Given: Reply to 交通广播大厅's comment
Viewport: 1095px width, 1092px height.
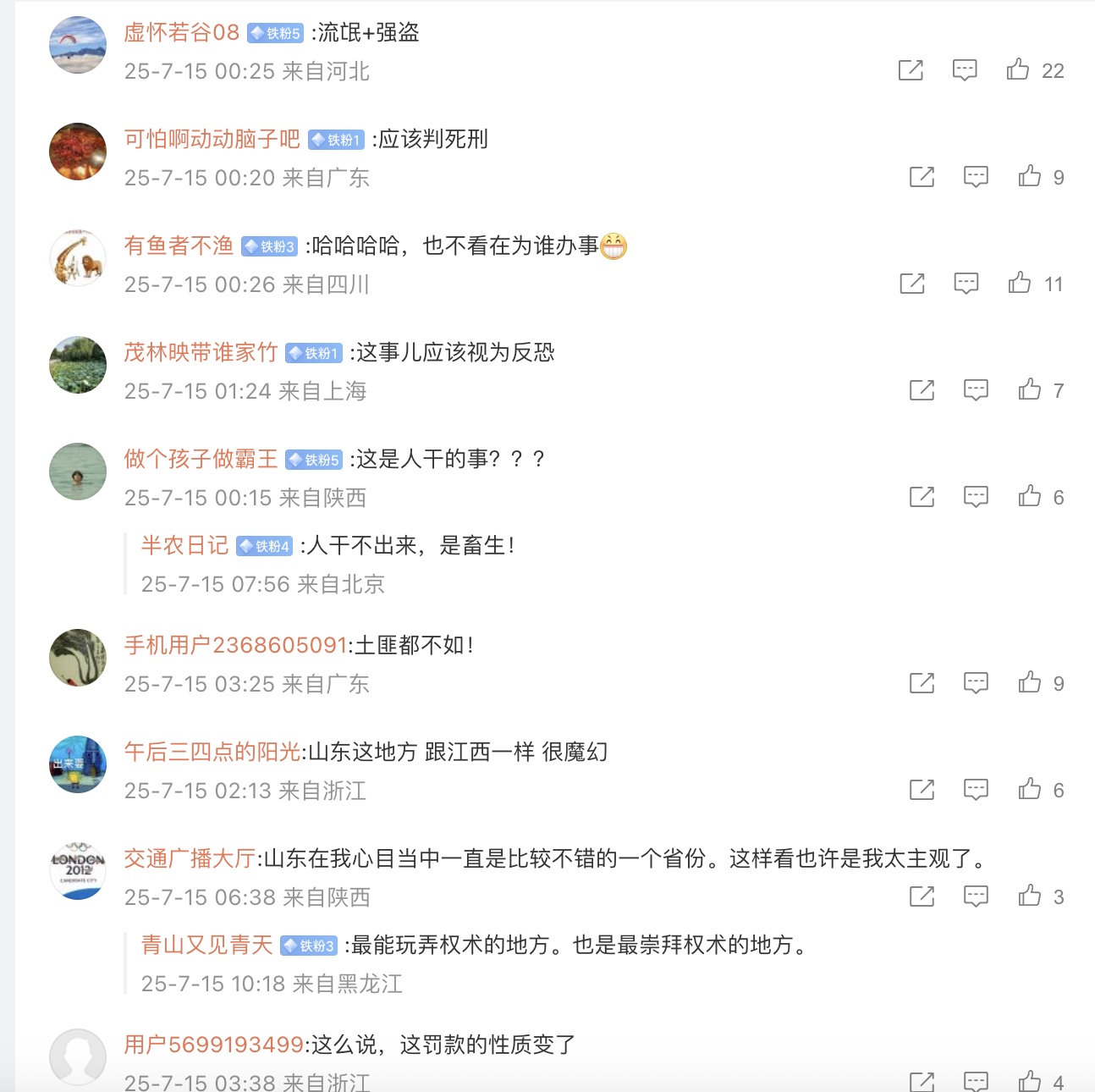Looking at the screenshot, I should 976,896.
